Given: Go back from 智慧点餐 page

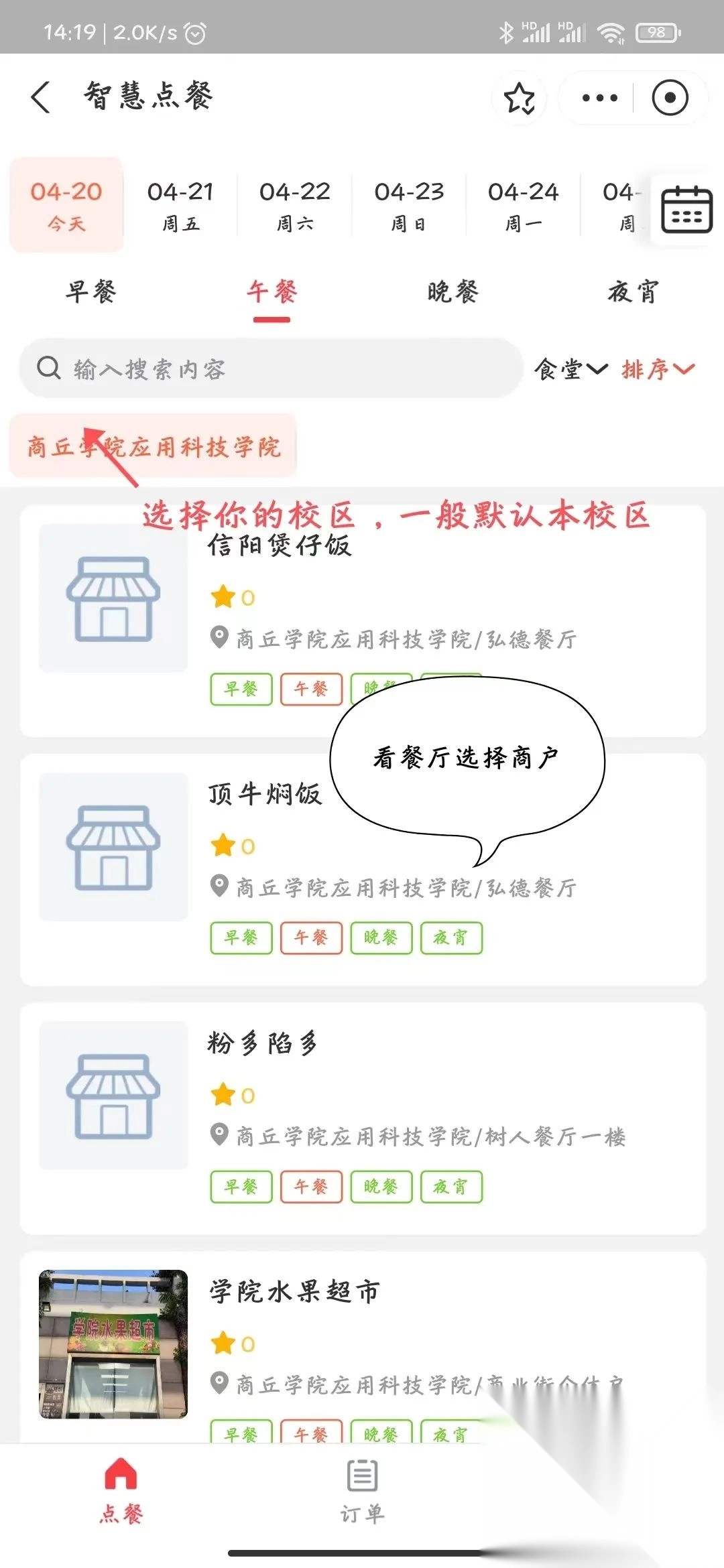Looking at the screenshot, I should [41, 97].
